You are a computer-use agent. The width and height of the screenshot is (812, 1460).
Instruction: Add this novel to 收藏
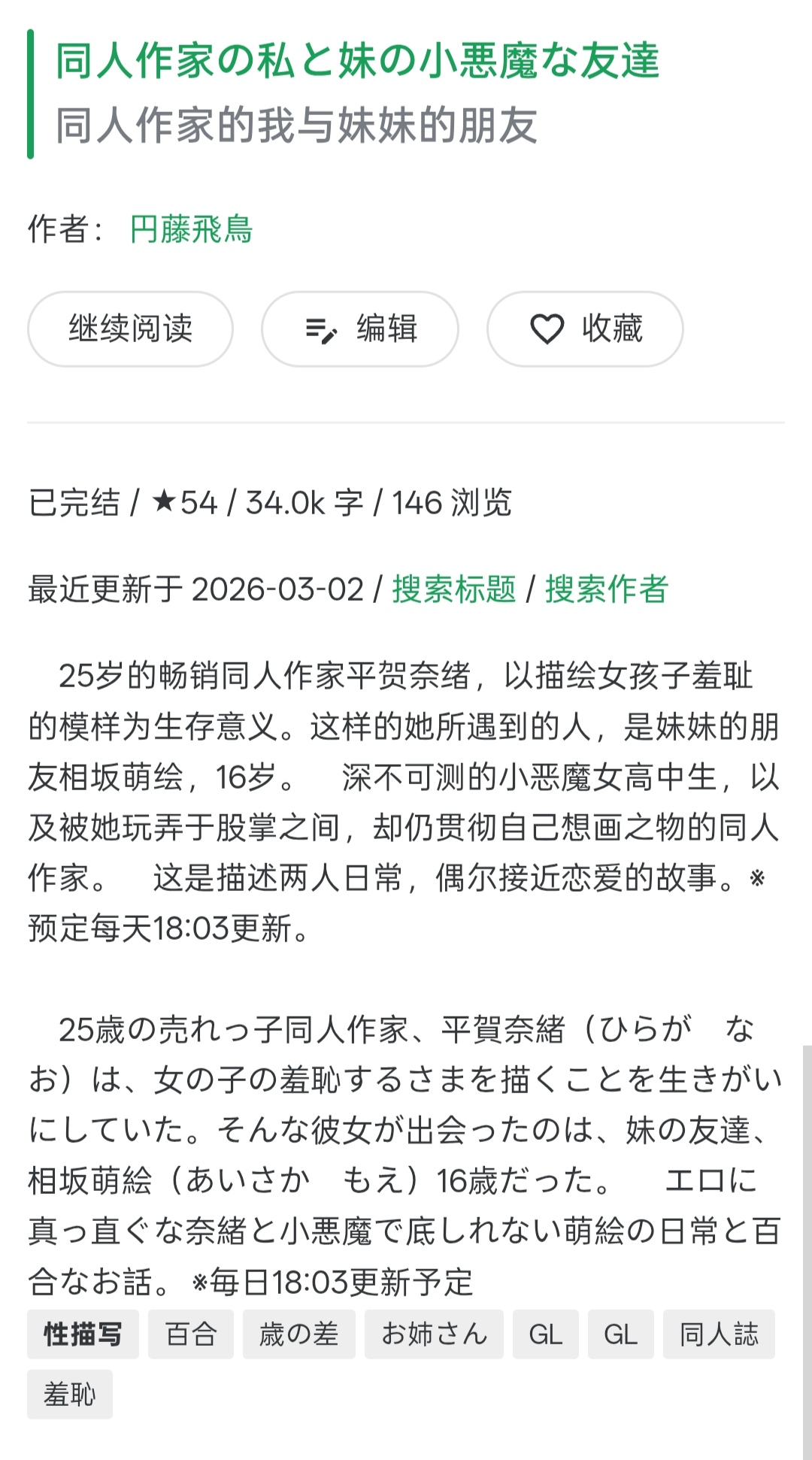[585, 329]
